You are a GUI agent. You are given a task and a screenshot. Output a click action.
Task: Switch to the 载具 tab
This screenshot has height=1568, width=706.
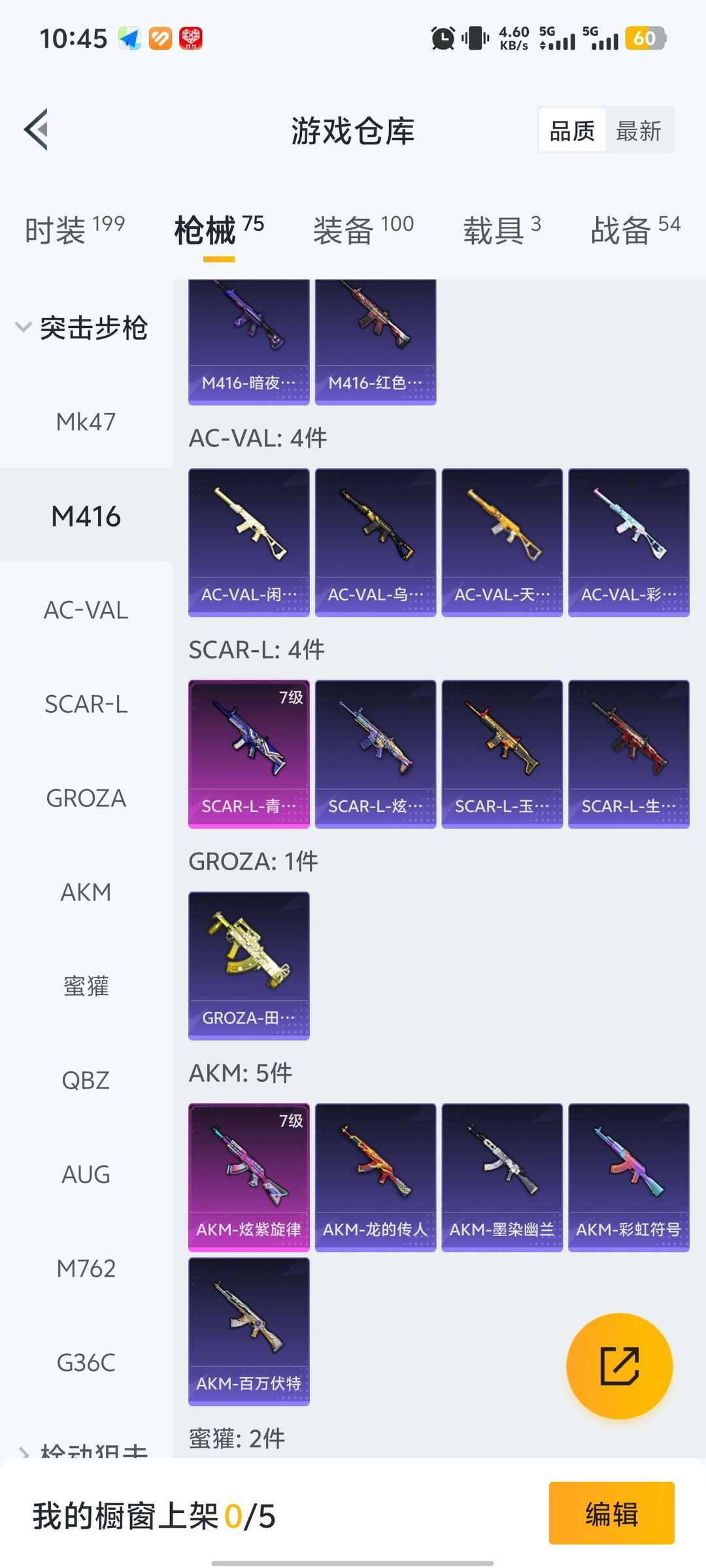[502, 230]
